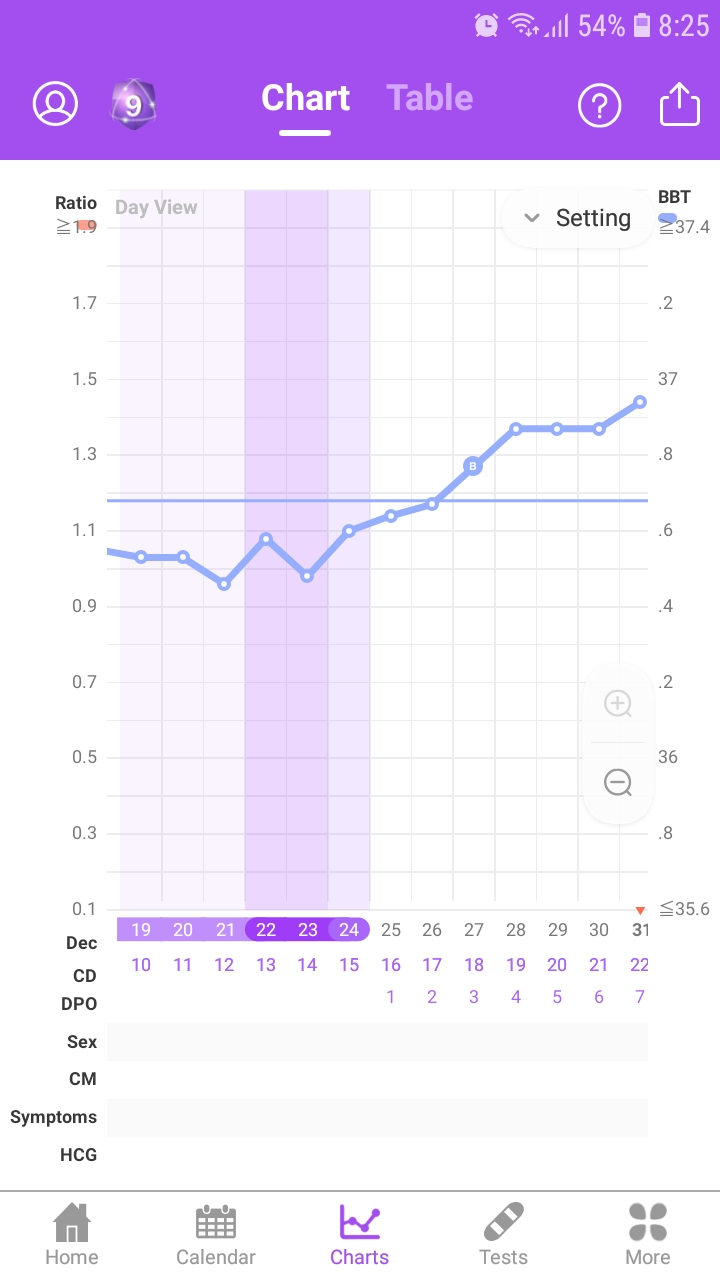Zoom out of the chart

click(618, 782)
